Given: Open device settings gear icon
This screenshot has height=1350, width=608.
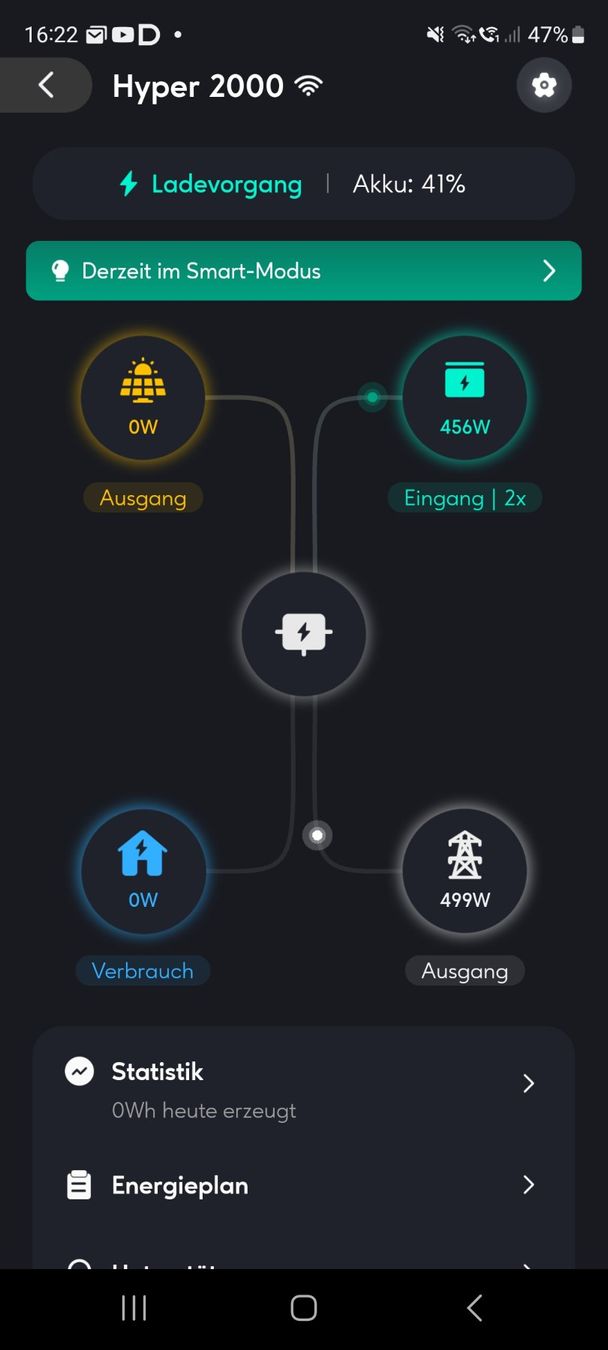Looking at the screenshot, I should (x=544, y=86).
